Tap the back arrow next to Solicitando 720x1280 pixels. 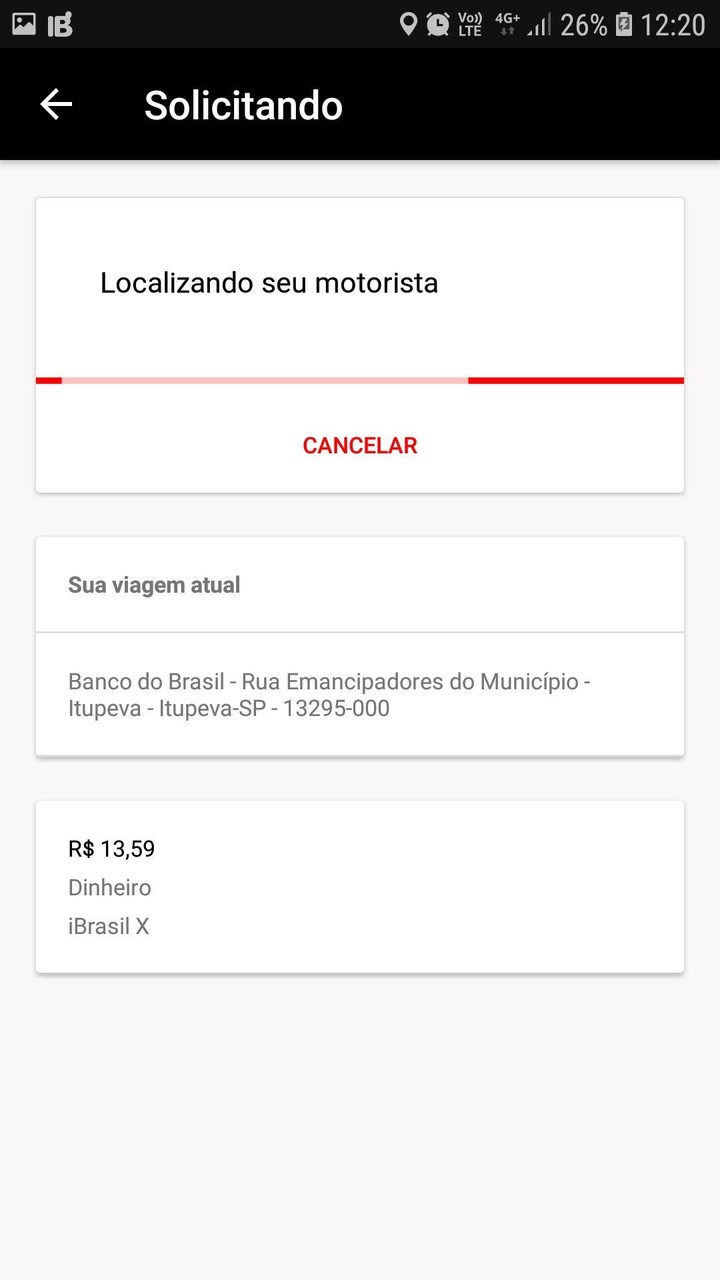click(x=55, y=104)
